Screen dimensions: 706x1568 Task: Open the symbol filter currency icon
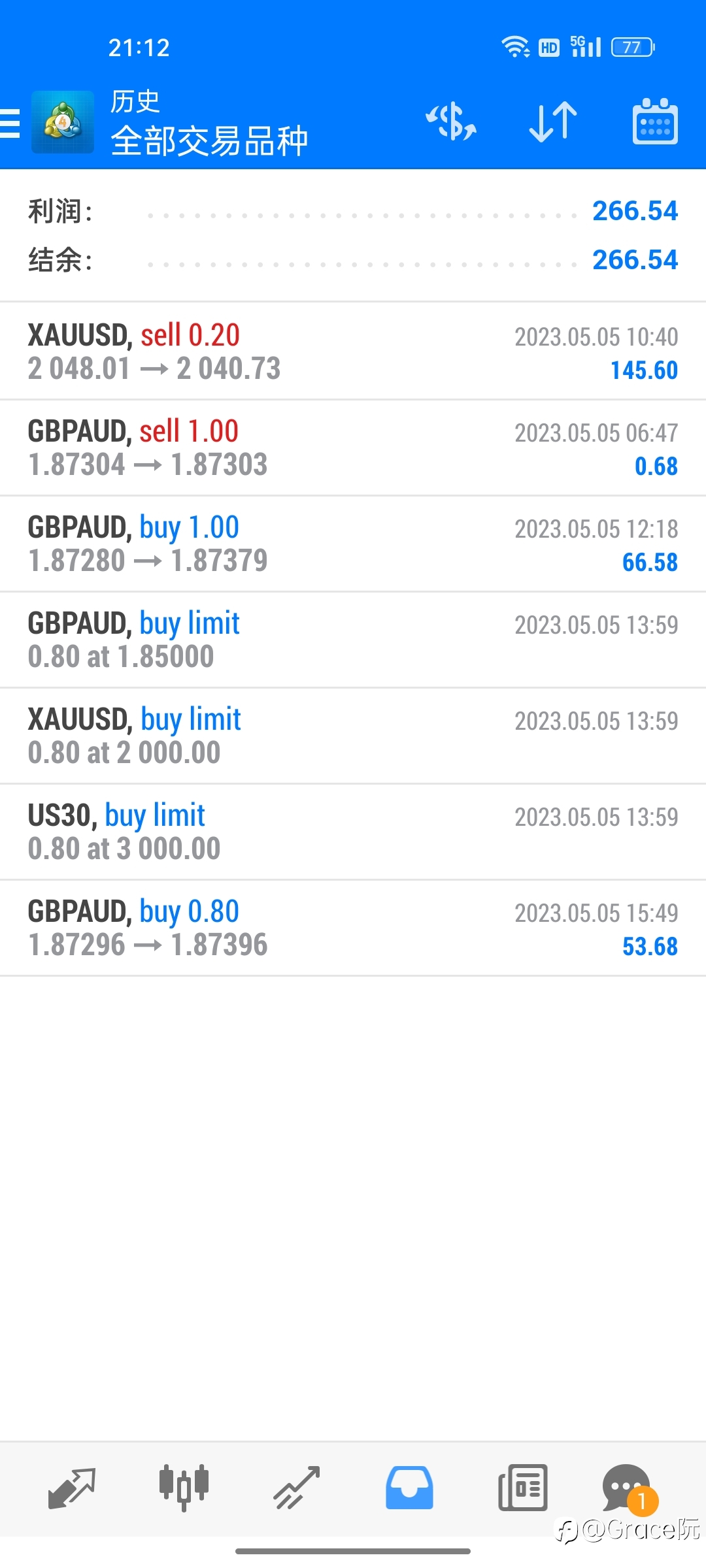(x=451, y=122)
